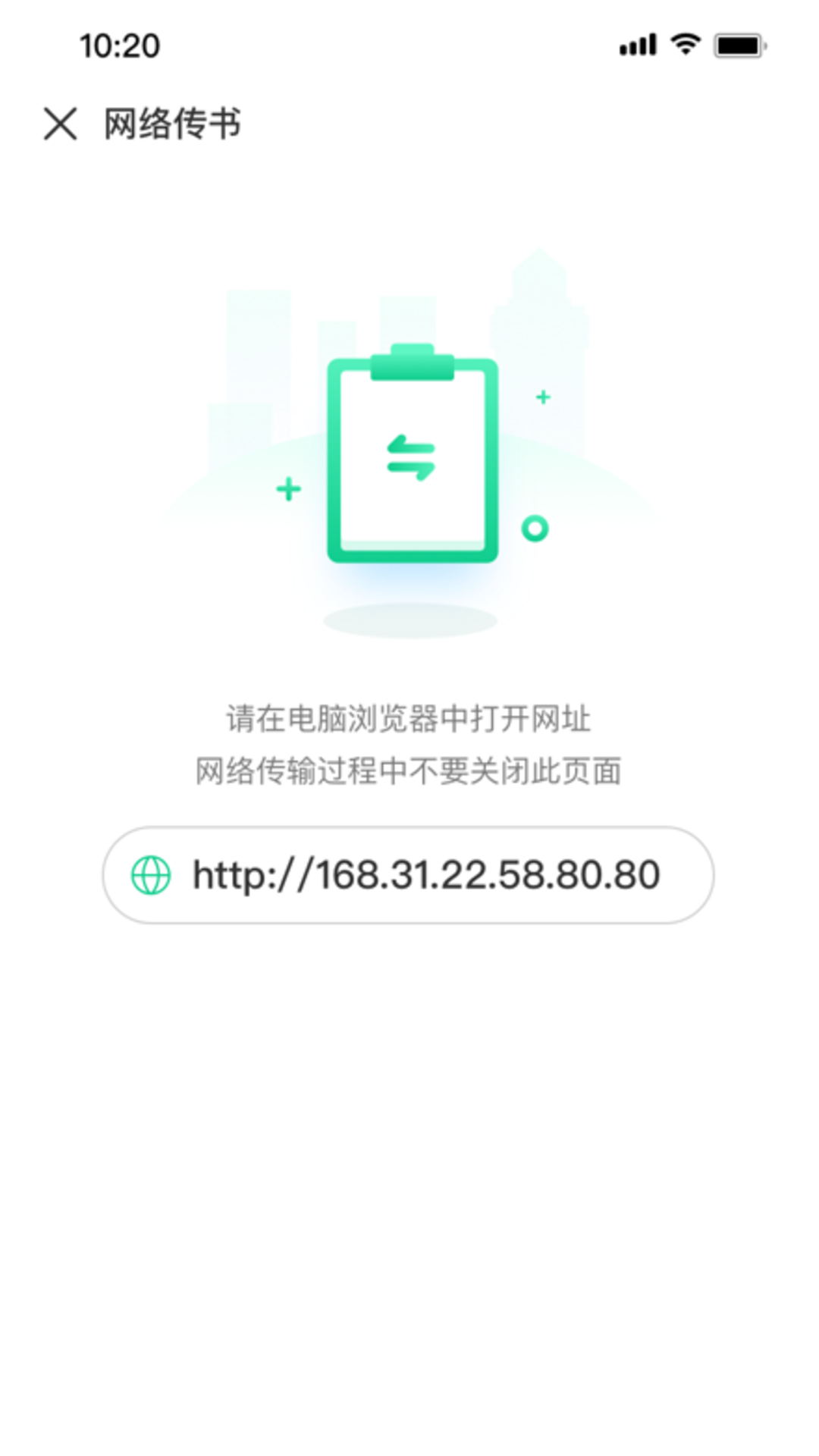Tap the globe icon beside the URL
Image resolution: width=819 pixels, height=1456 pixels.
(x=150, y=874)
